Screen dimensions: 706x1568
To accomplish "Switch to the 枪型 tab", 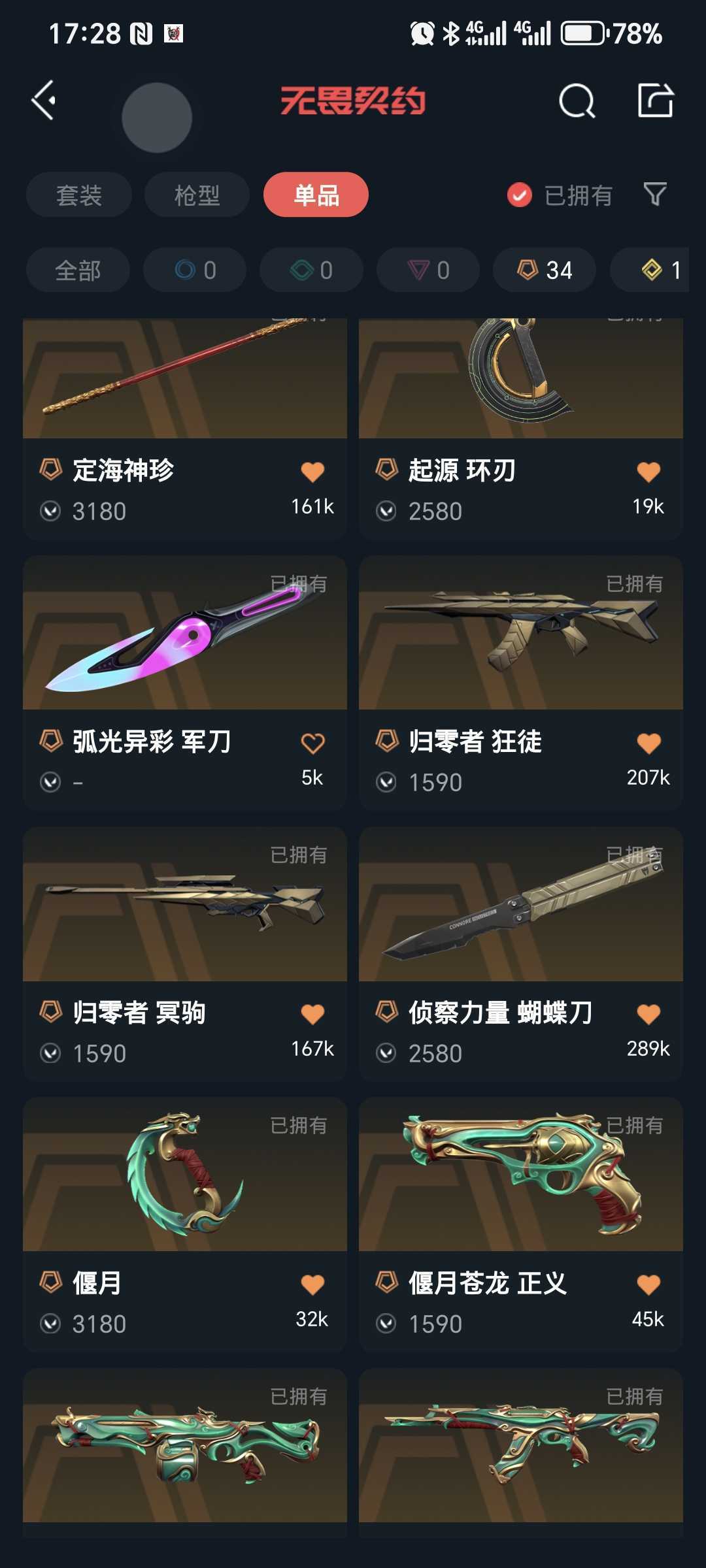I will click(x=197, y=195).
